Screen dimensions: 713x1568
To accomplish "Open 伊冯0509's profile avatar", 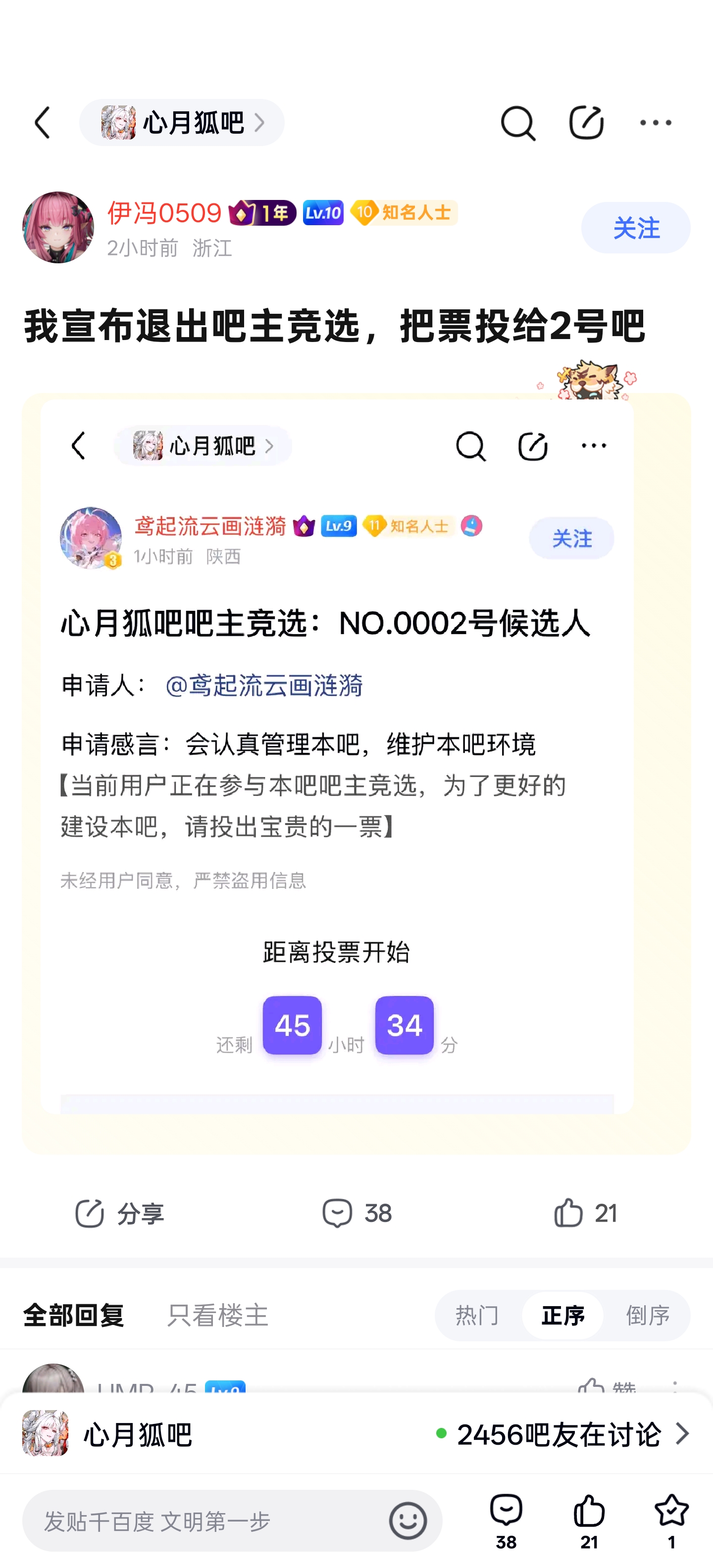I will 58,228.
